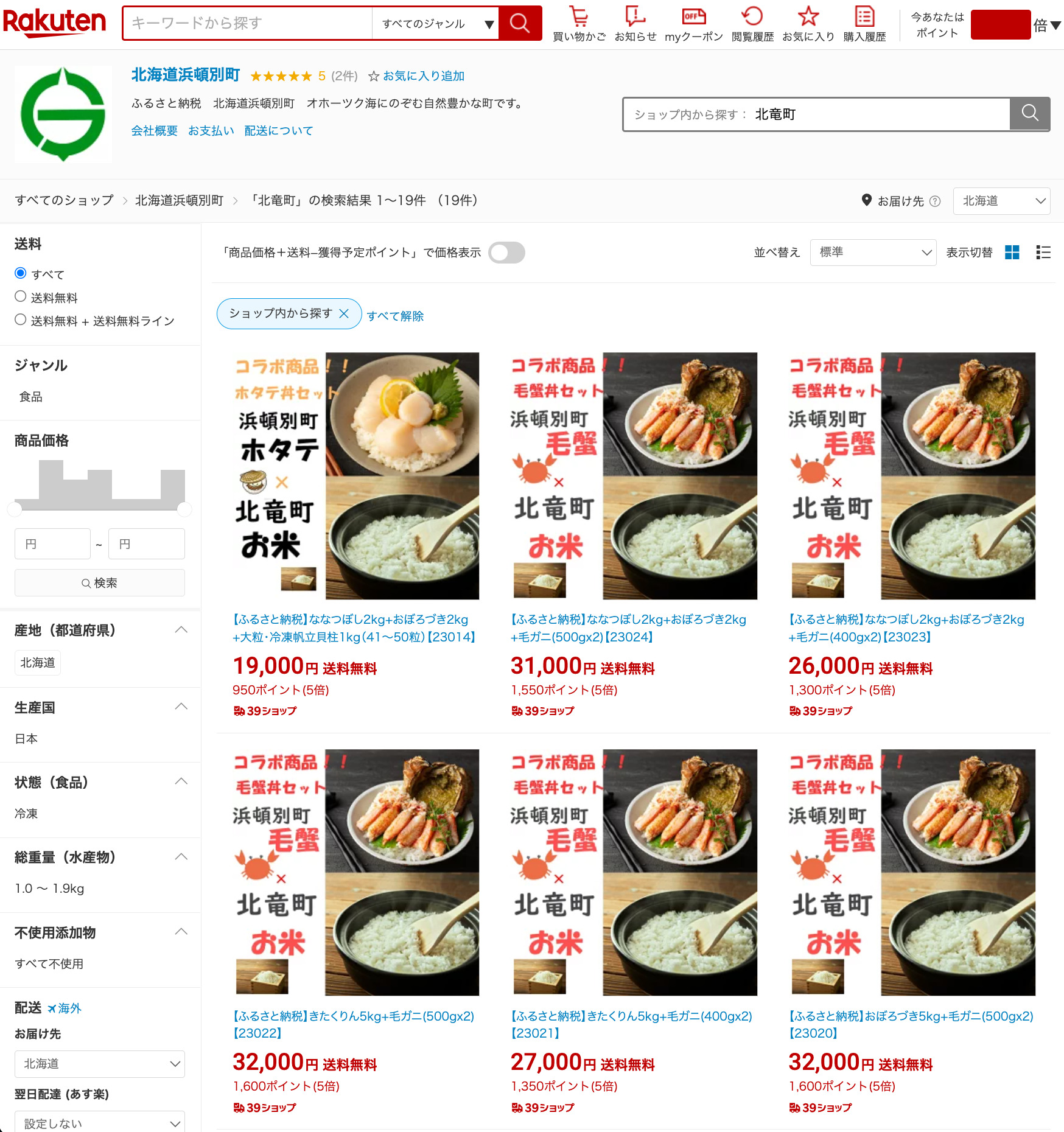Open the 会社概要 company info link

tap(154, 131)
